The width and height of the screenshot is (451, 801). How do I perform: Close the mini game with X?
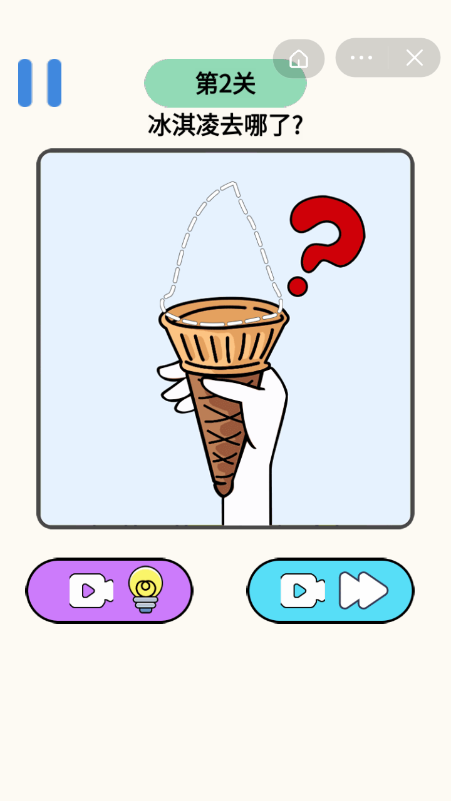[414, 58]
